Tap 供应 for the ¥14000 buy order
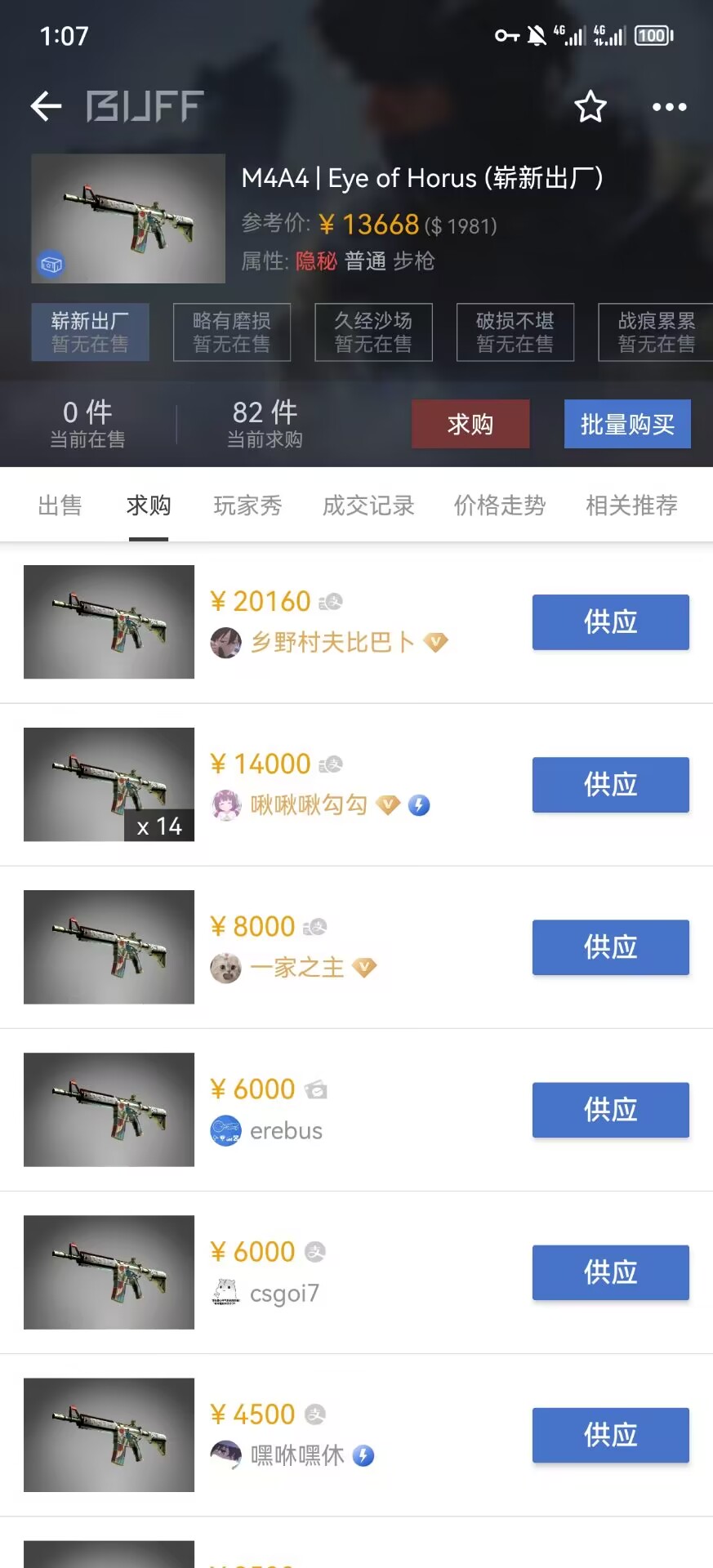The height and width of the screenshot is (1568, 713). pos(611,785)
